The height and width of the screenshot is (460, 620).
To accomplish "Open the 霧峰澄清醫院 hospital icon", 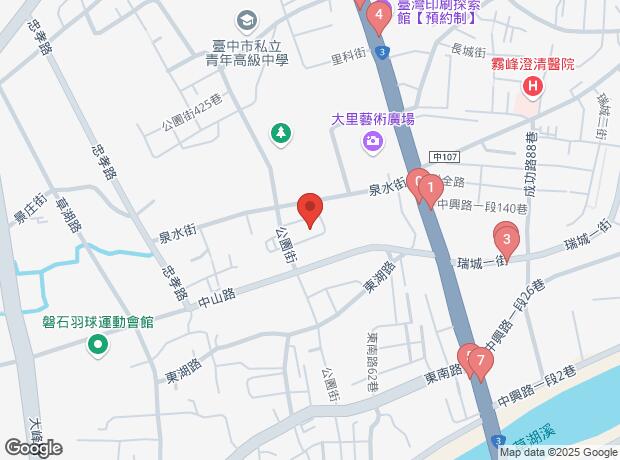I will point(530,88).
